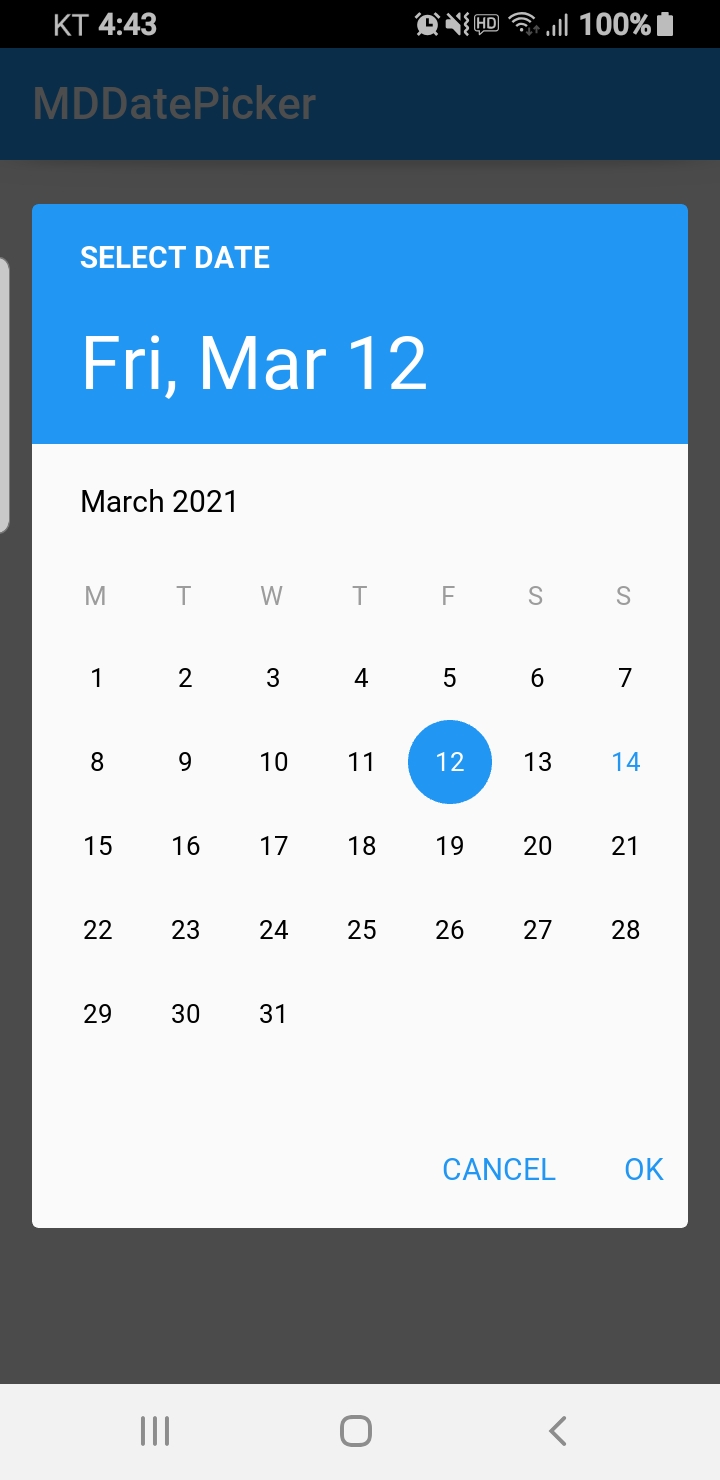720x1480 pixels.
Task: Open recent apps from the navigation bar
Action: 155,1430
